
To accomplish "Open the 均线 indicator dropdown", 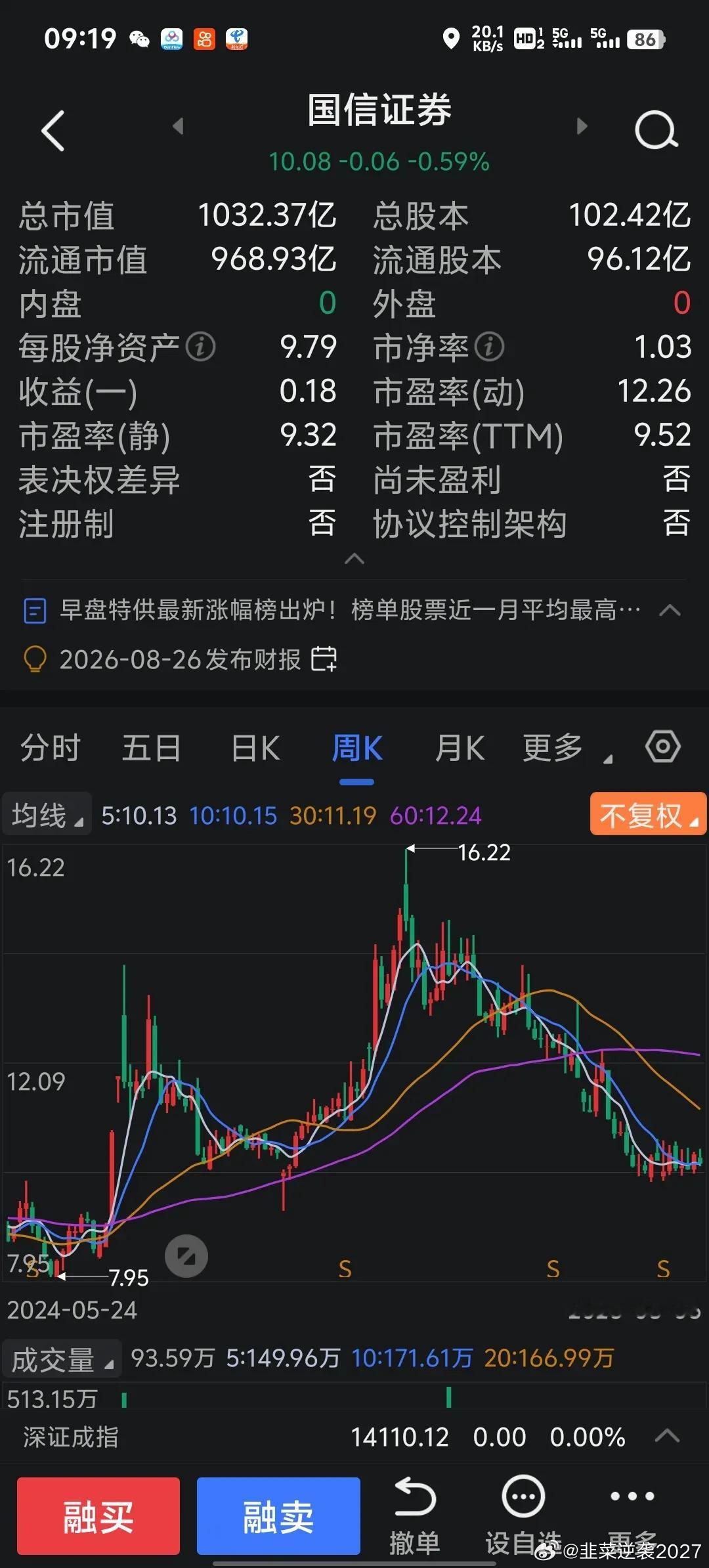I will [x=47, y=814].
